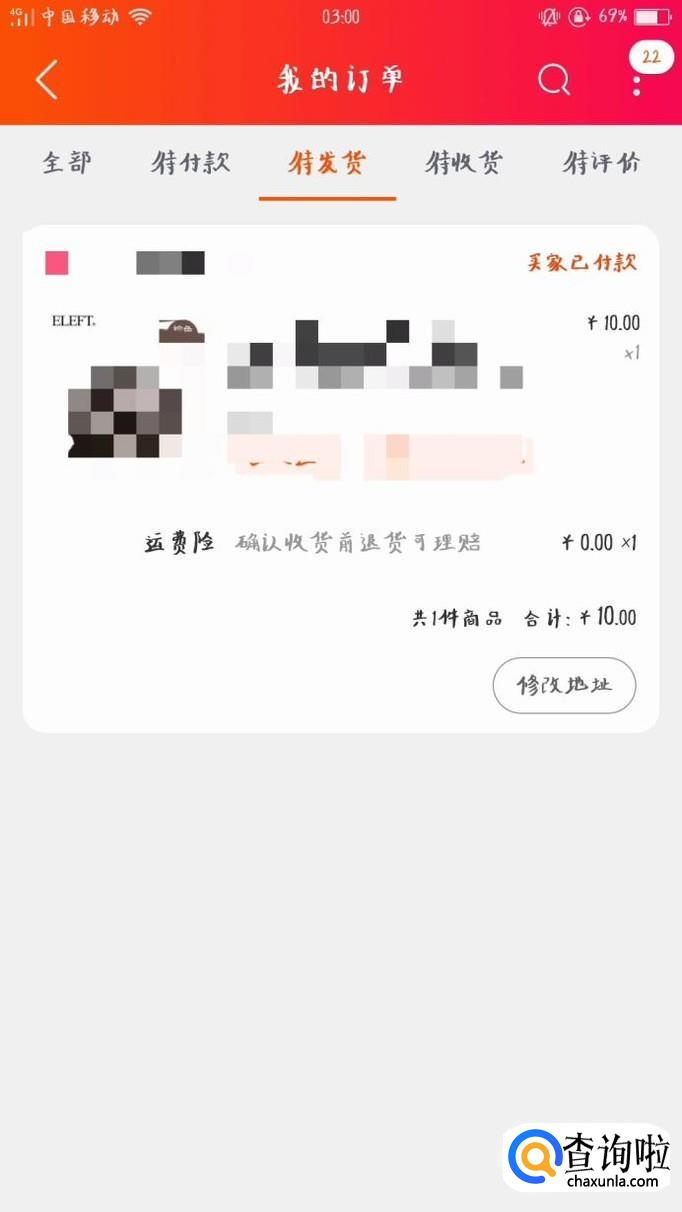Switch to the 待付款 tab
This screenshot has height=1212, width=682.
pos(191,163)
